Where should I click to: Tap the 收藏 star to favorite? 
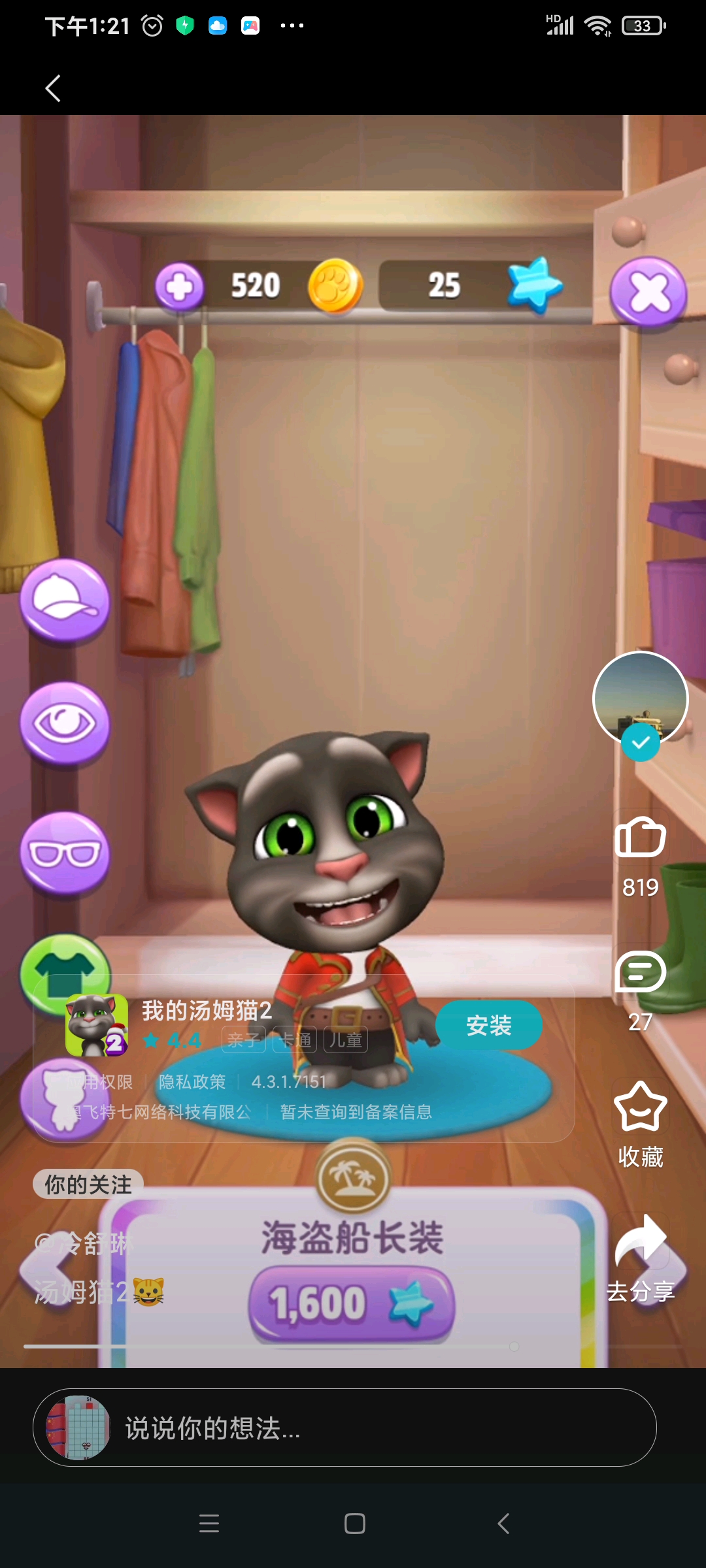coord(640,1107)
